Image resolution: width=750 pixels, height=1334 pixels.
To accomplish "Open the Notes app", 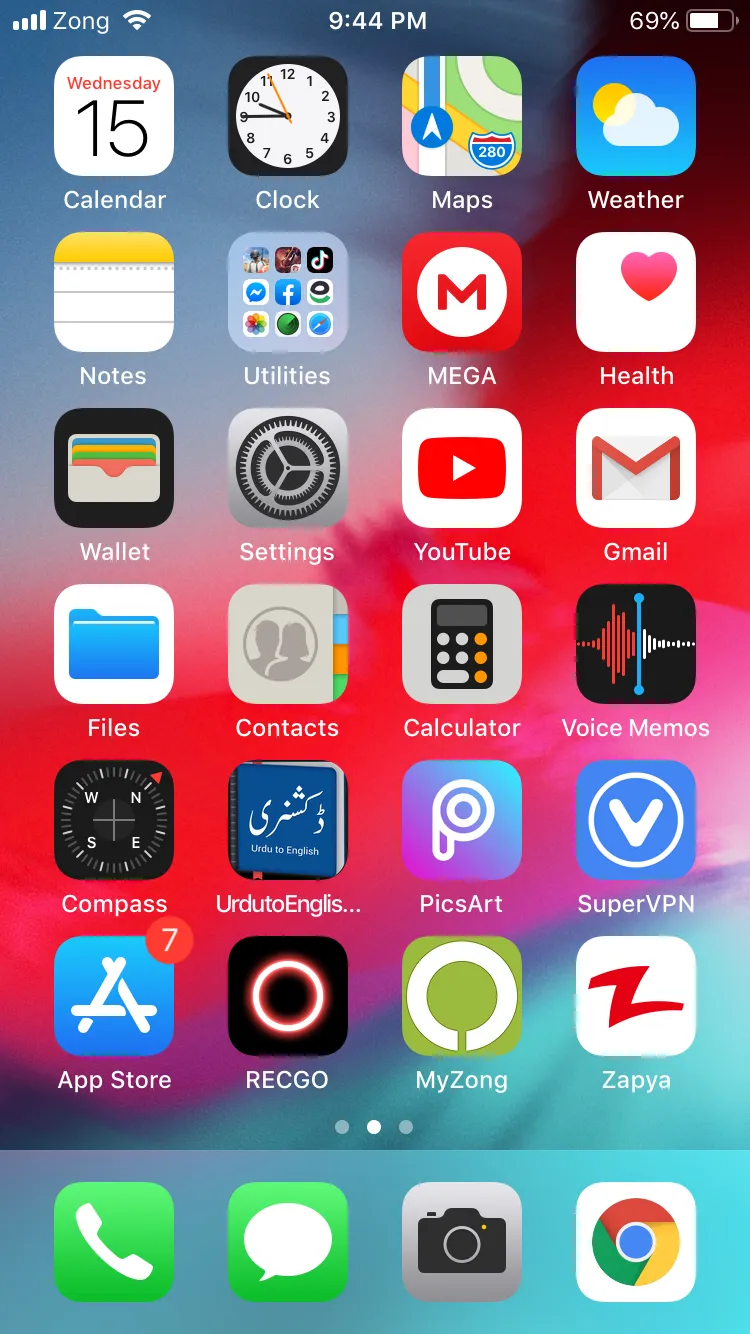I will tap(114, 292).
